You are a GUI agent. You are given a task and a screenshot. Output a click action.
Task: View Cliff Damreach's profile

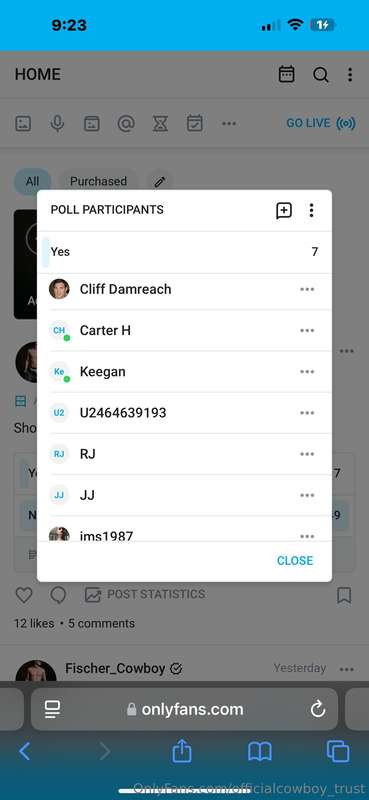click(x=125, y=289)
